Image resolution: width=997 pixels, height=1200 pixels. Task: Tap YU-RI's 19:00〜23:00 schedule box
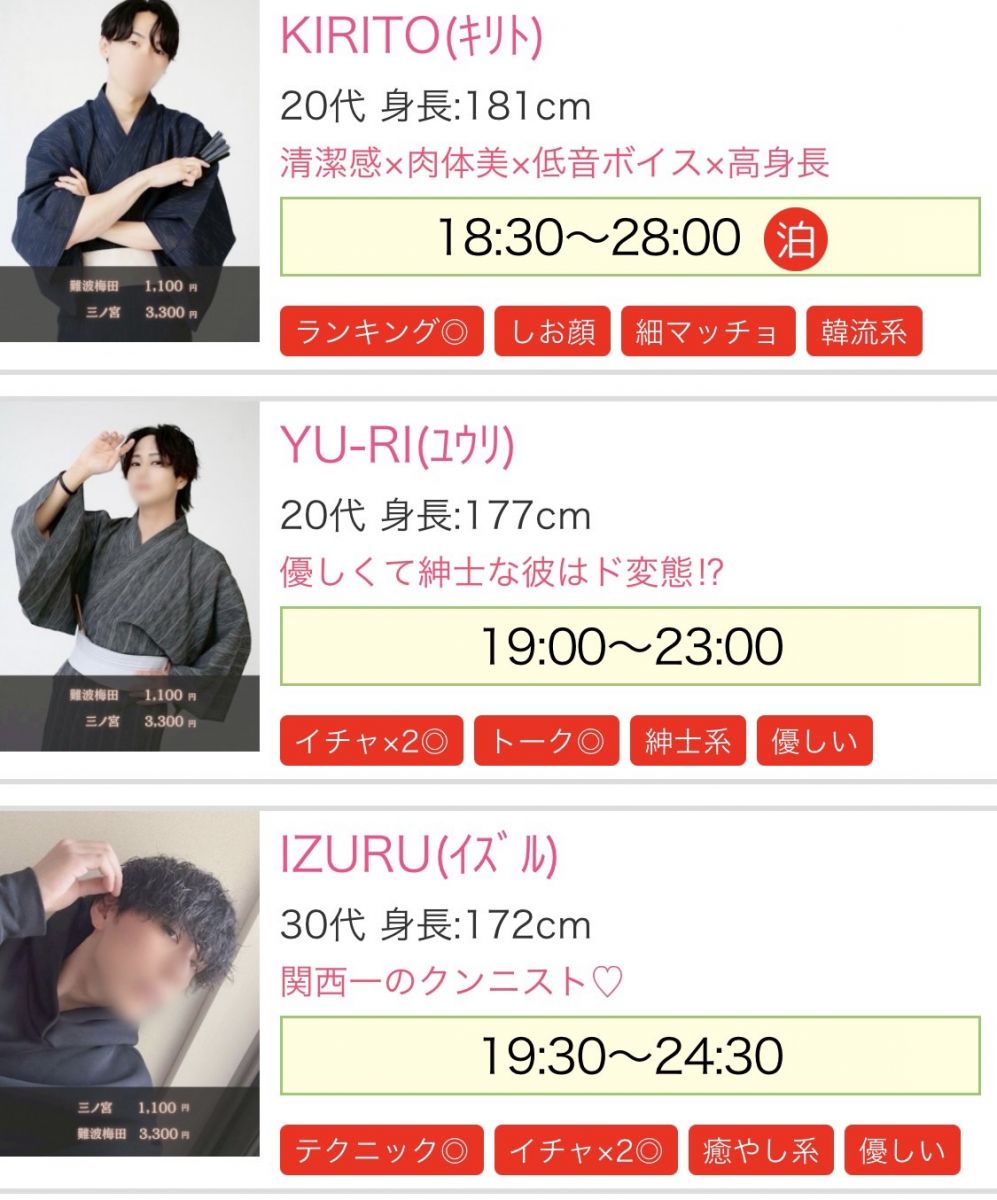tap(630, 646)
